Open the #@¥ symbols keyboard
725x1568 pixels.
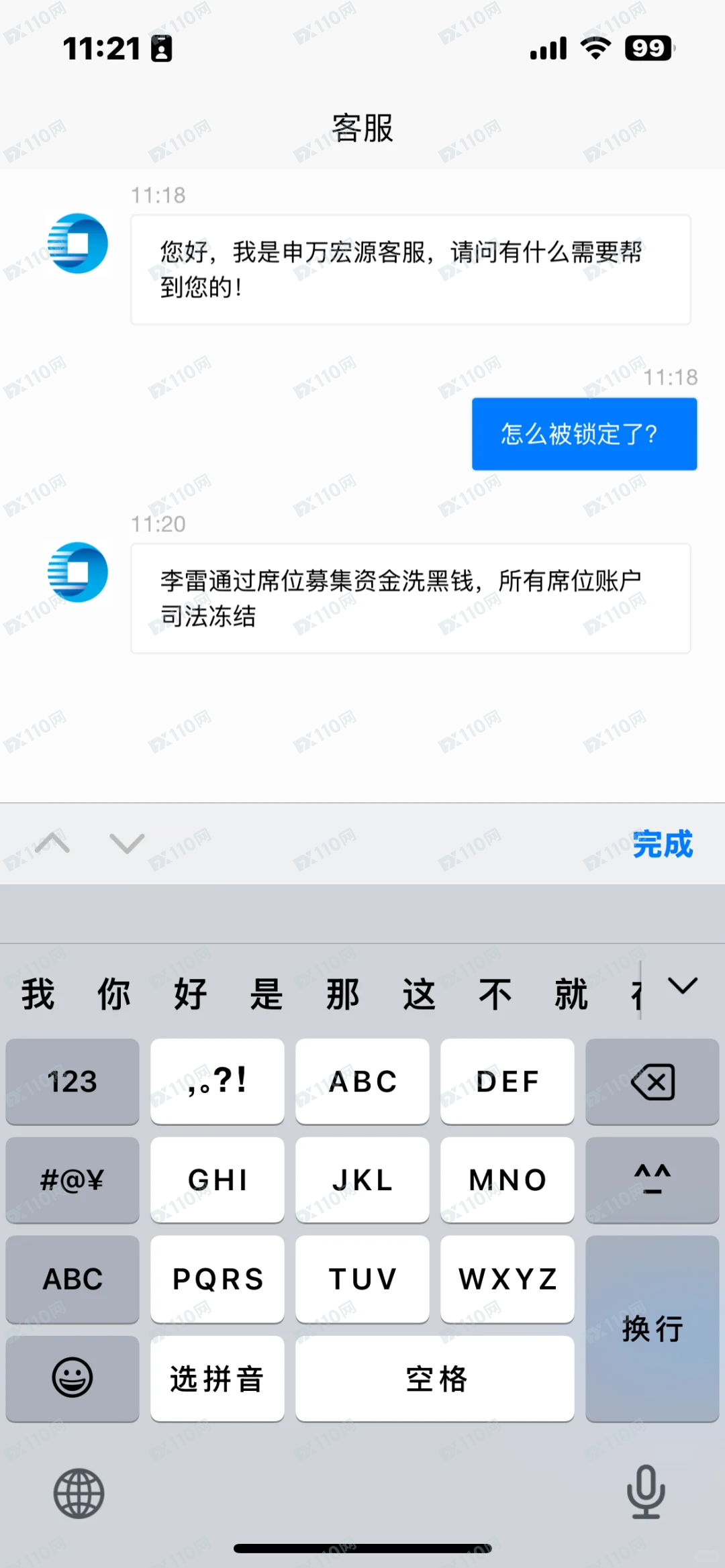click(x=72, y=1180)
